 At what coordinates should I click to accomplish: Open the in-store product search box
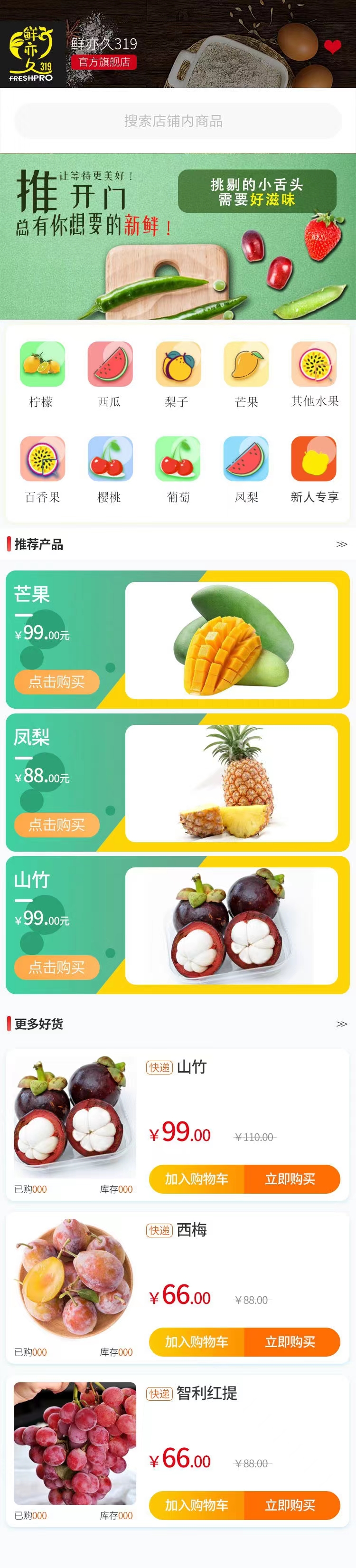[x=178, y=121]
